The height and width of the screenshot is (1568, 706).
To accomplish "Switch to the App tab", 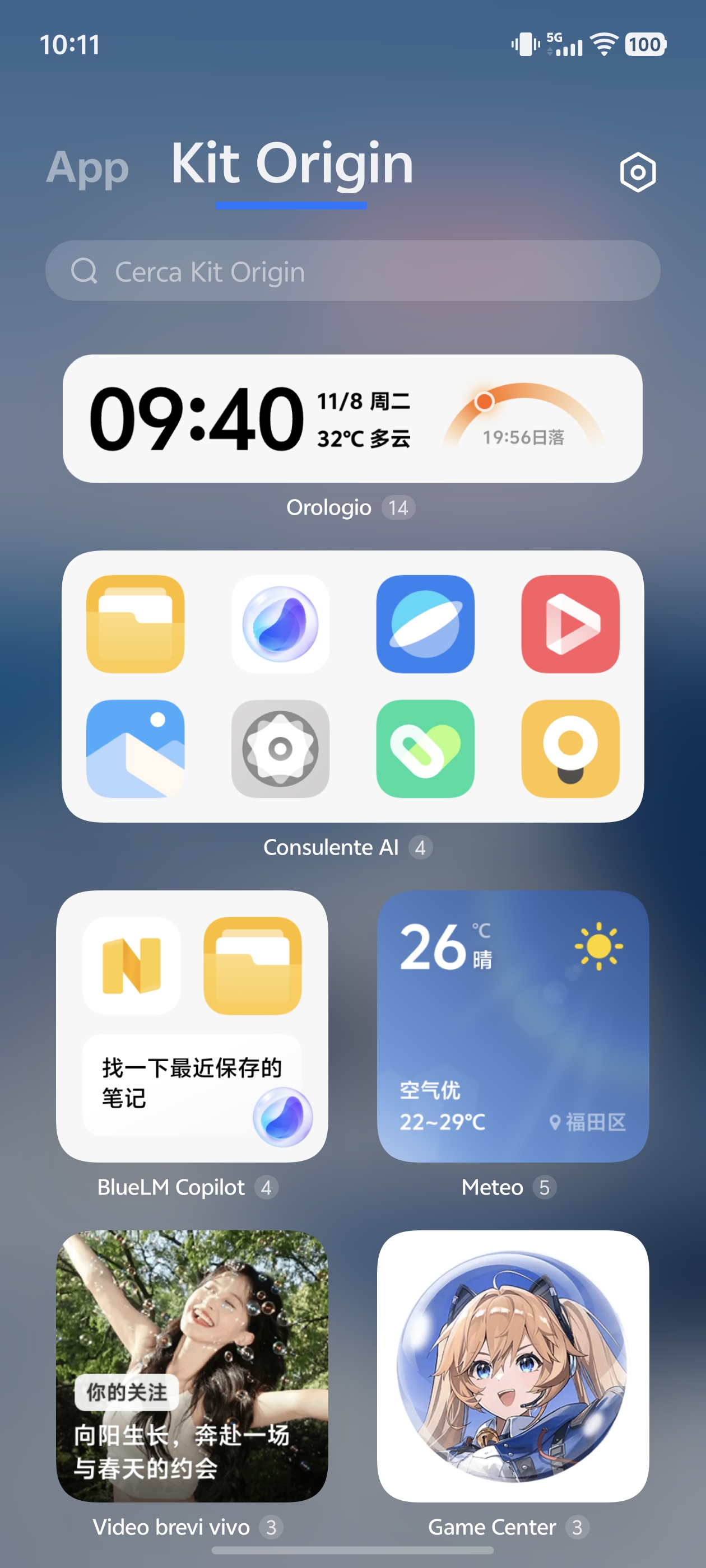I will [87, 167].
